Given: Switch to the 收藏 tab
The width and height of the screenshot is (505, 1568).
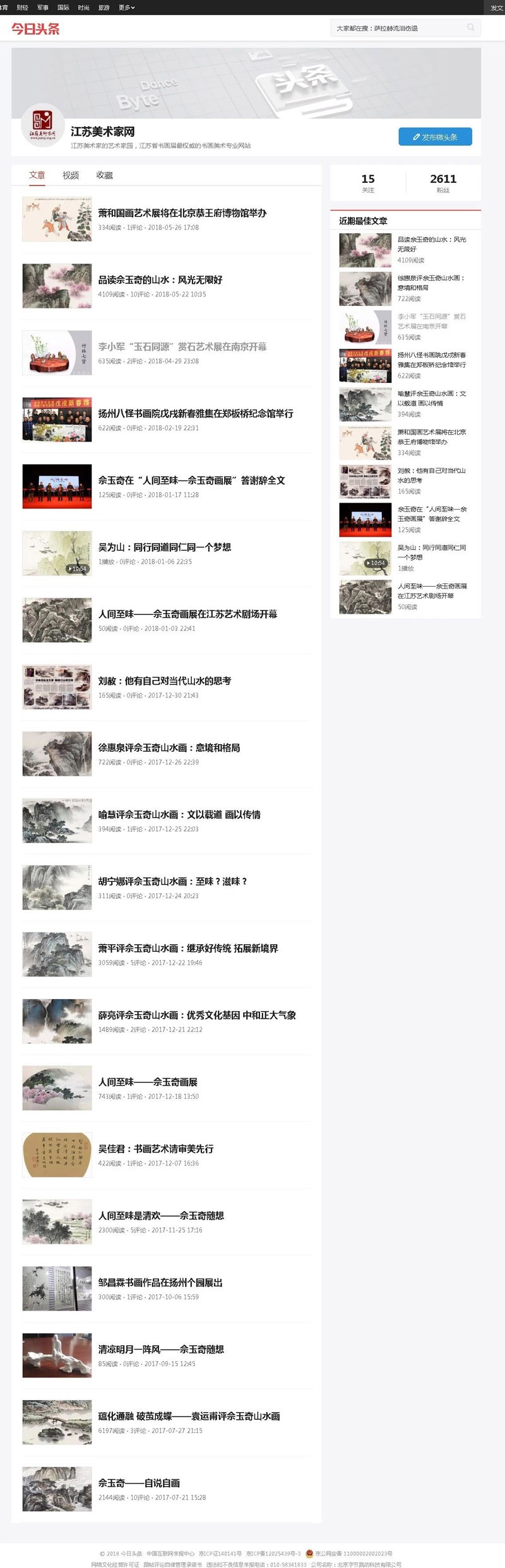Looking at the screenshot, I should [x=104, y=175].
